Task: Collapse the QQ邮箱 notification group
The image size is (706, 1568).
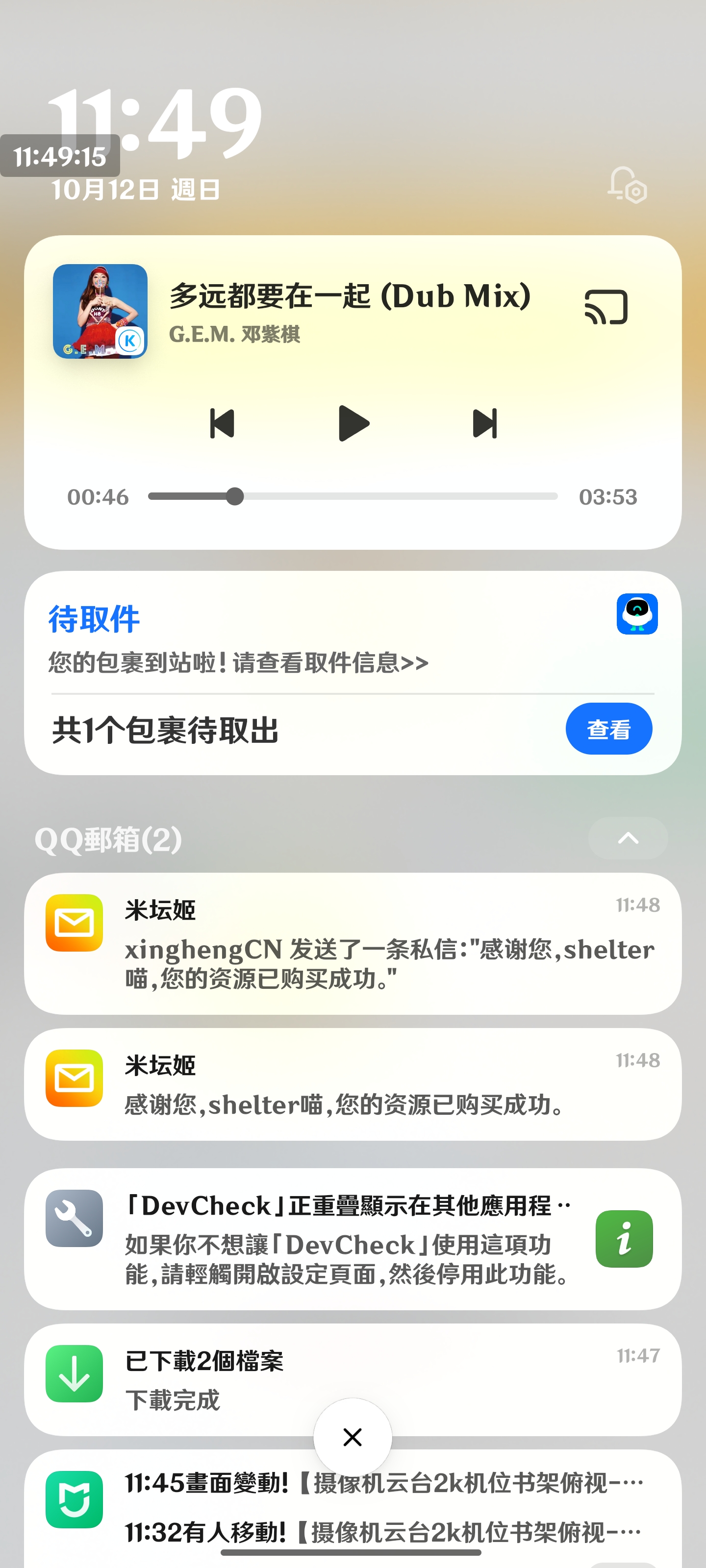Action: pyautogui.click(x=628, y=839)
